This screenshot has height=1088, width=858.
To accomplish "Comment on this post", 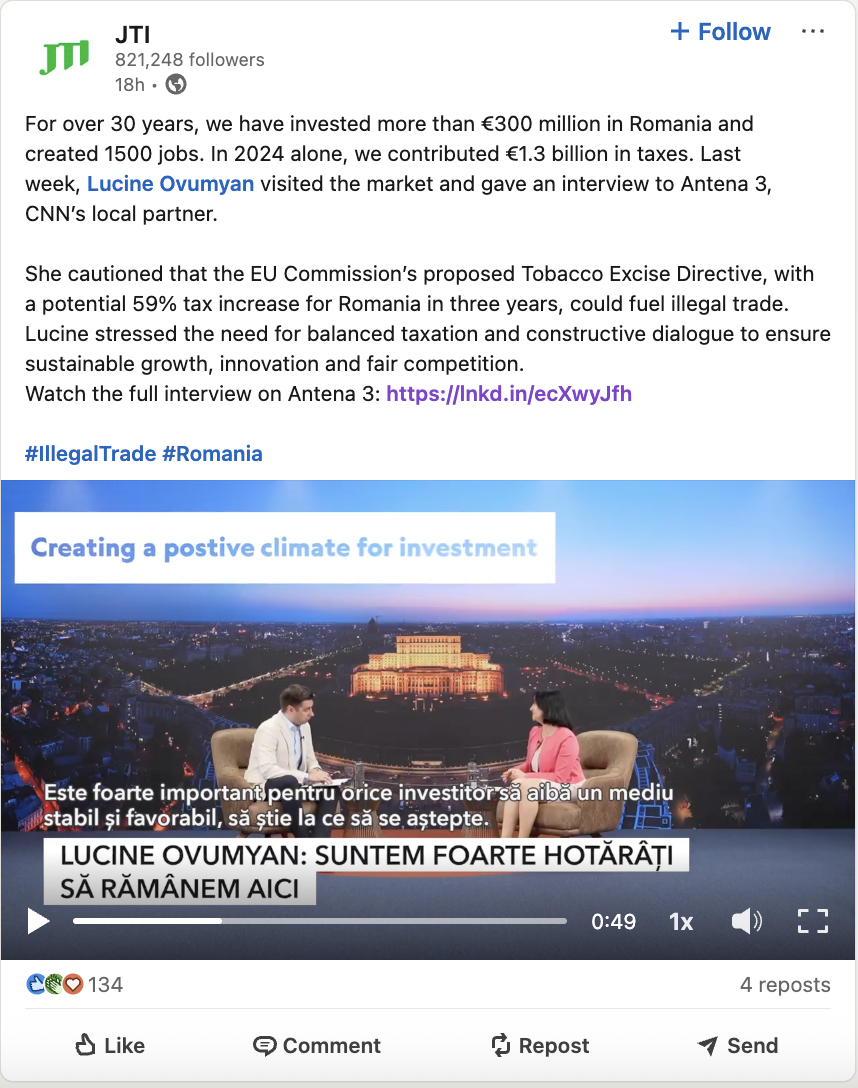I will (317, 1046).
